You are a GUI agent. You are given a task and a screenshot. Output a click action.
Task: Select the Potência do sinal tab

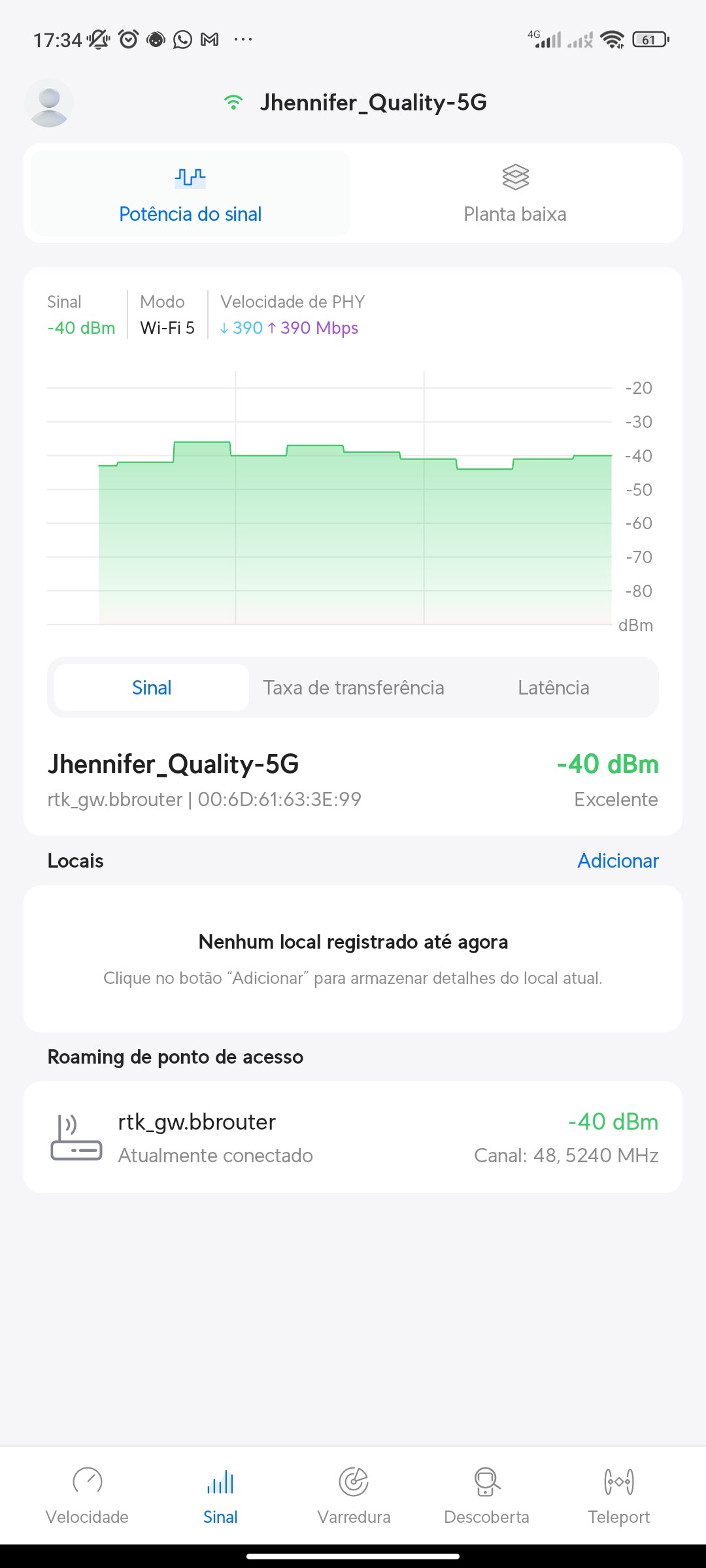click(x=190, y=193)
